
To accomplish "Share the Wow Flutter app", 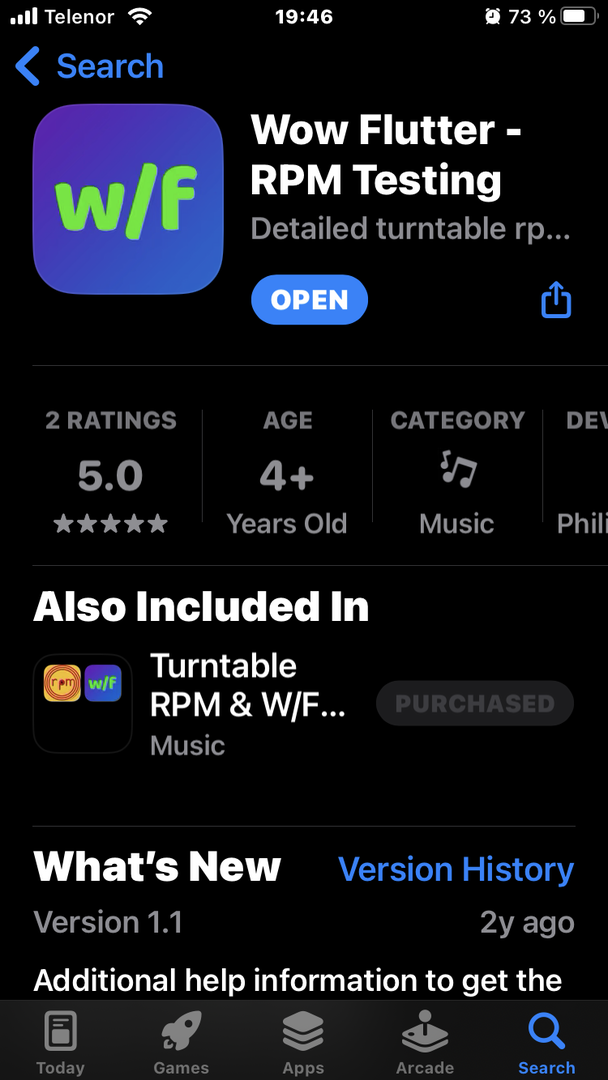I will click(x=556, y=300).
